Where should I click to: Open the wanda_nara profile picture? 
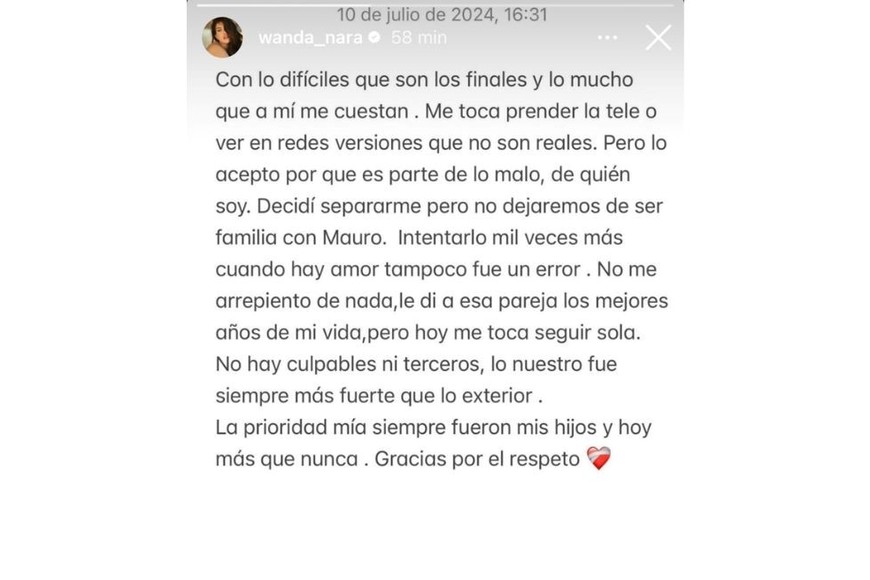222,38
